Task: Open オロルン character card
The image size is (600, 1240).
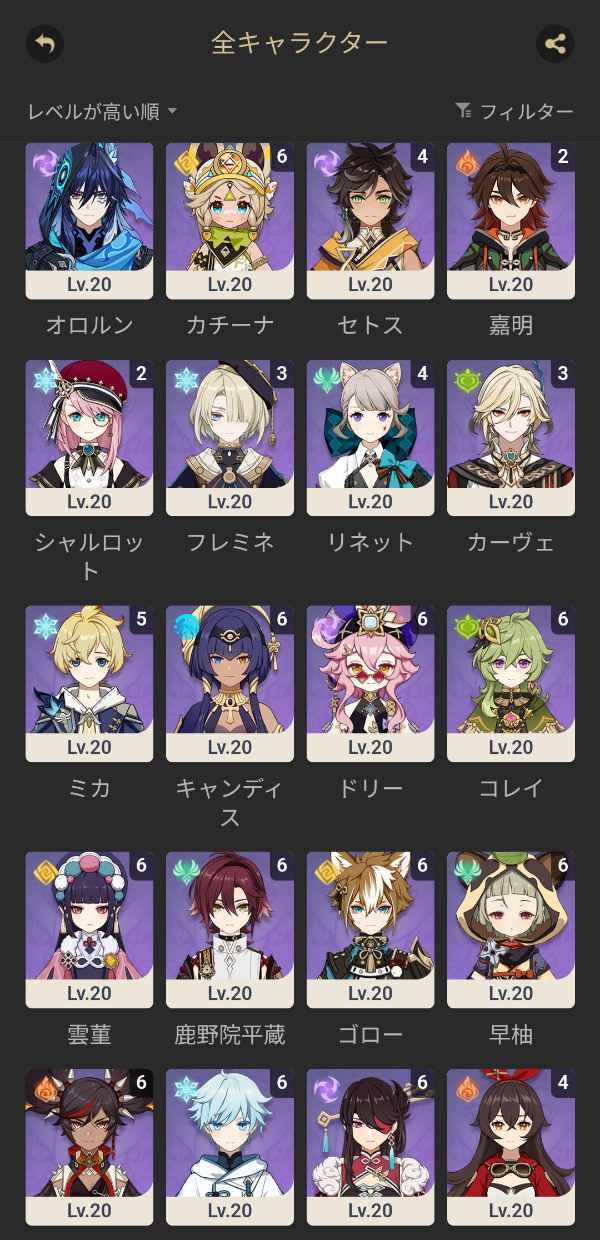Action: click(89, 220)
